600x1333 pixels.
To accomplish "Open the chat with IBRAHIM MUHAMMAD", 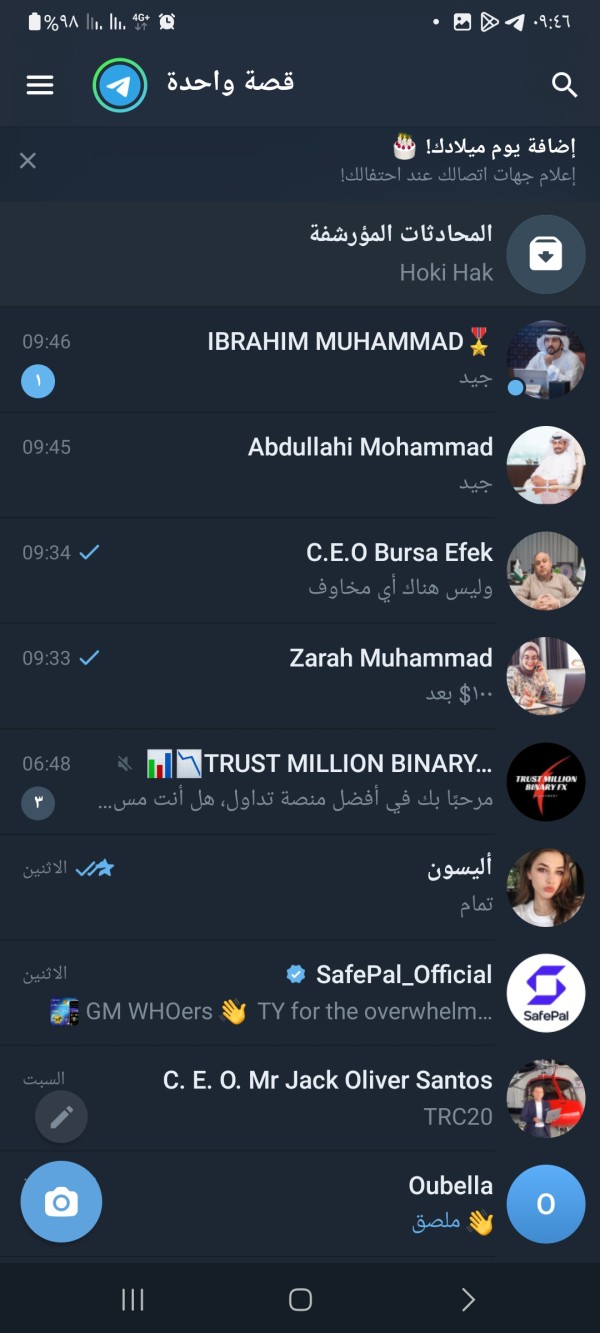I will click(300, 360).
